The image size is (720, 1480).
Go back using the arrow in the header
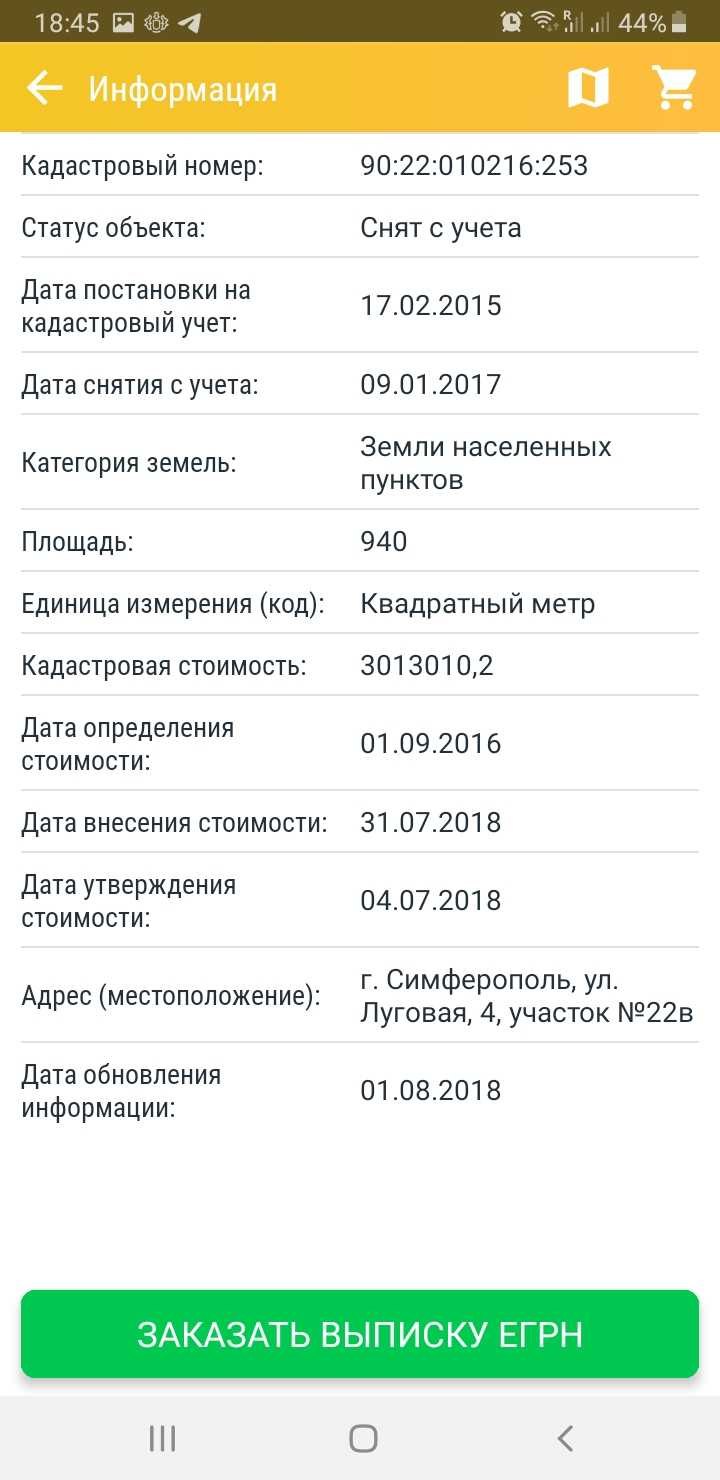pos(45,88)
